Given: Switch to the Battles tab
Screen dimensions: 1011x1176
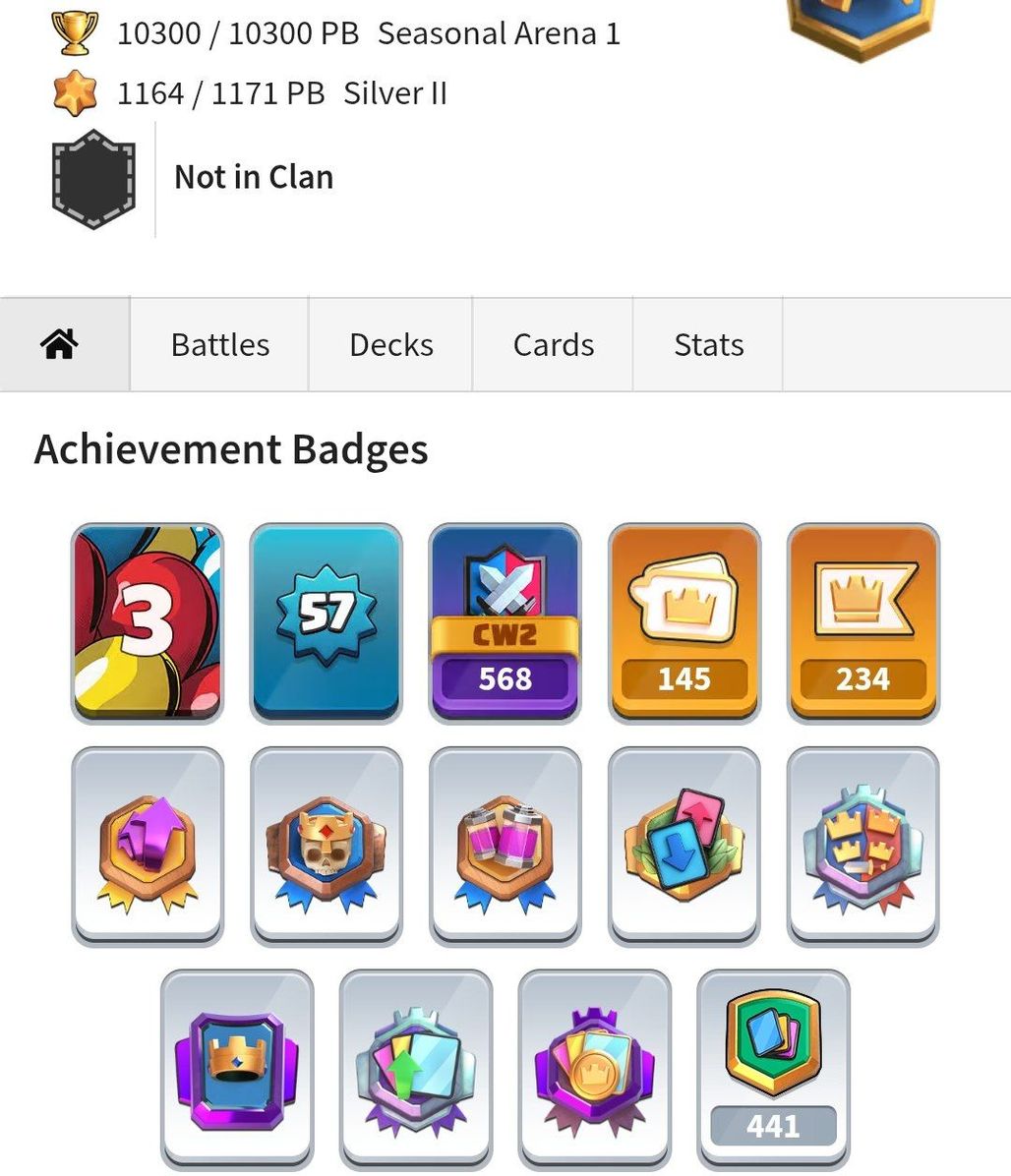Looking at the screenshot, I should (x=219, y=344).
